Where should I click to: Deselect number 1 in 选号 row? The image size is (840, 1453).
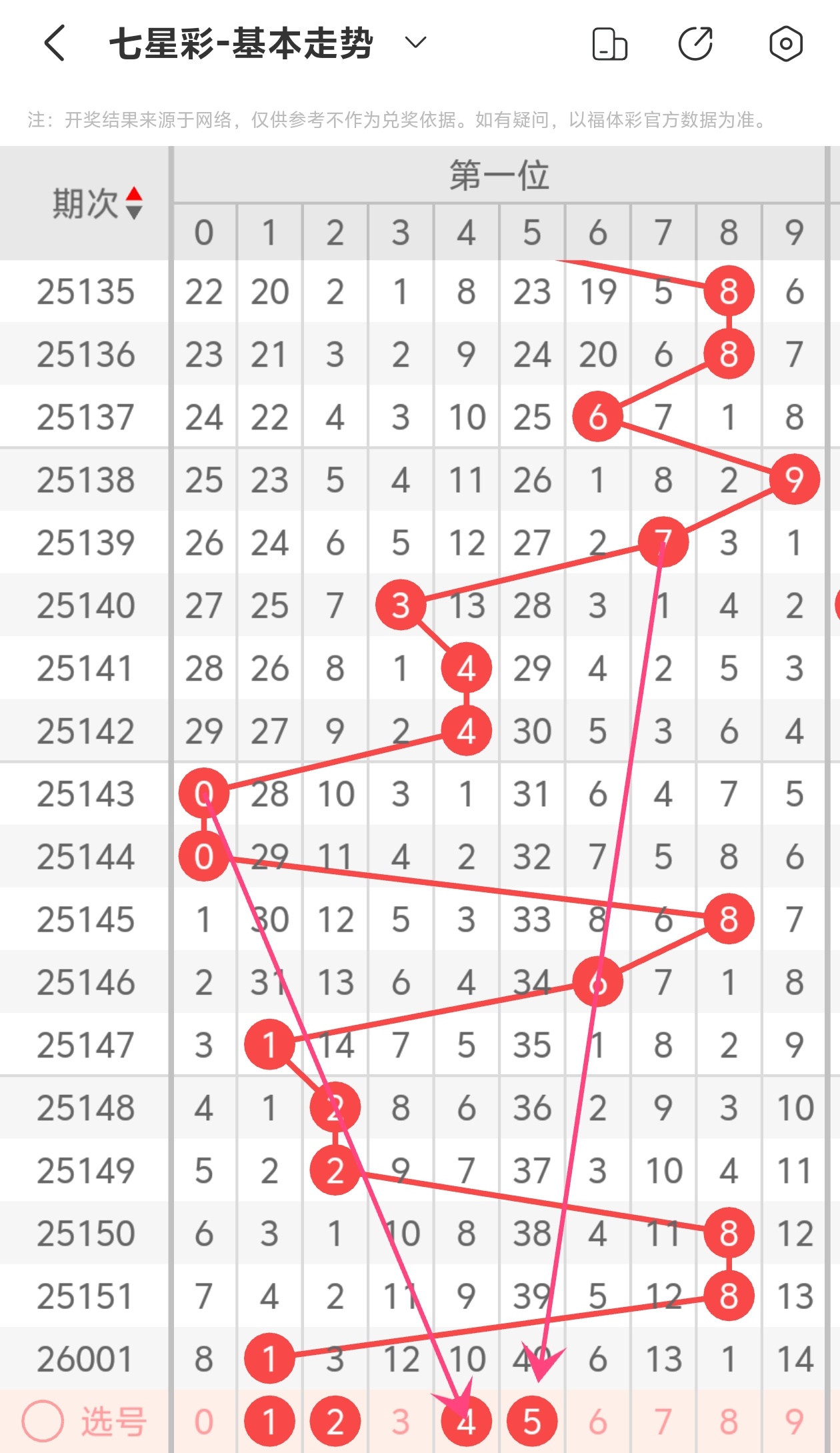point(269,1422)
